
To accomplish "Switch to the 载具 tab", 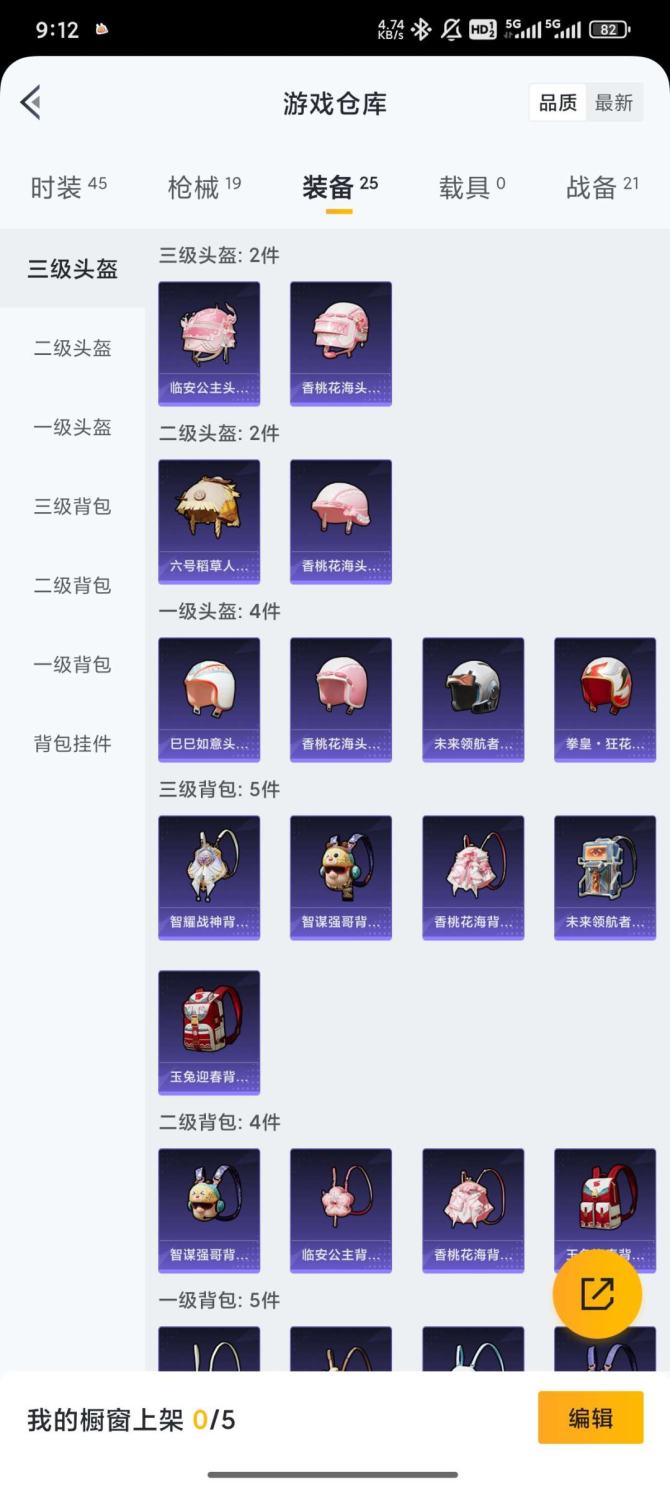I will [x=471, y=187].
